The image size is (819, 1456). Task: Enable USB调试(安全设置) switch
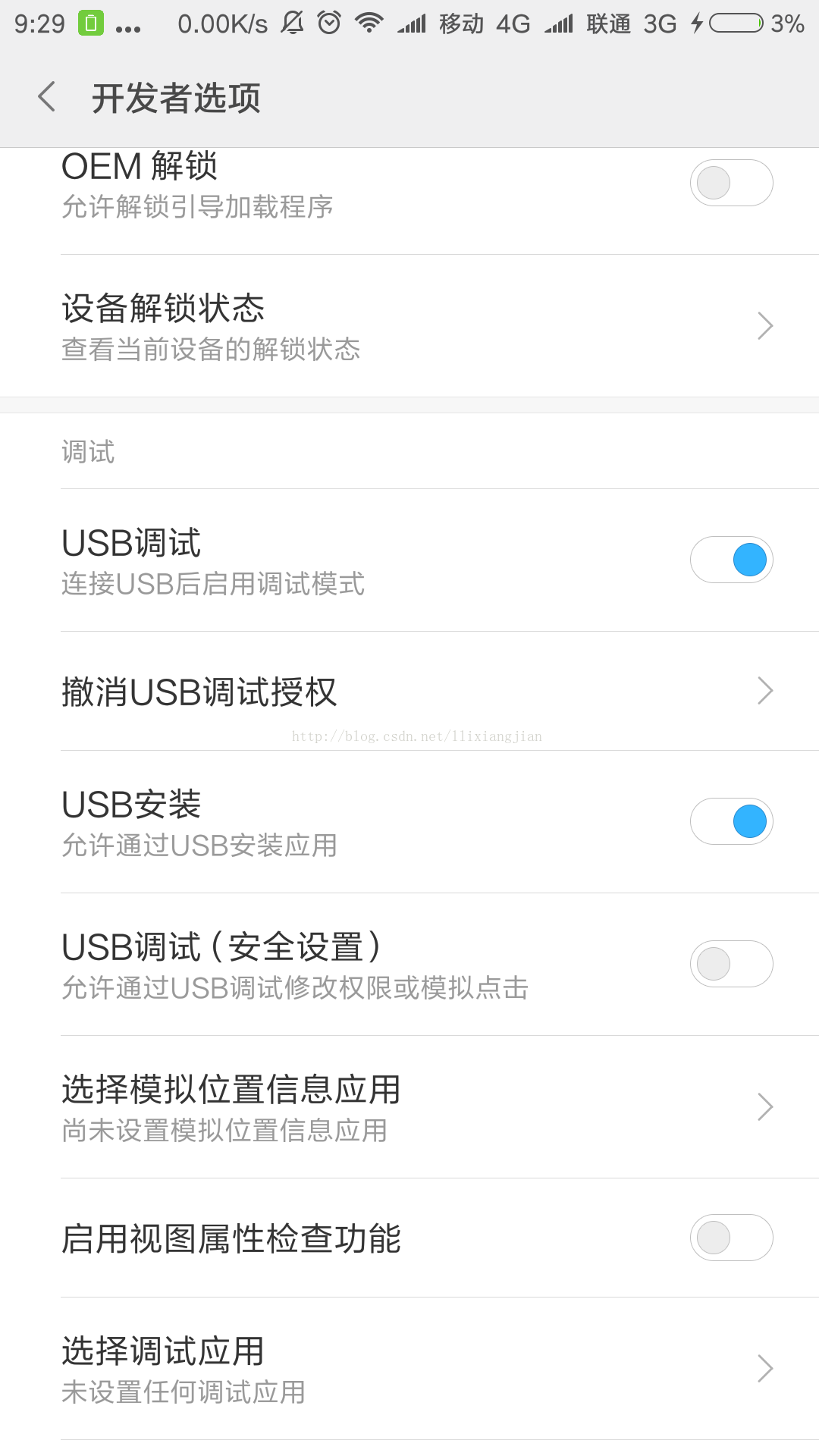[x=731, y=964]
